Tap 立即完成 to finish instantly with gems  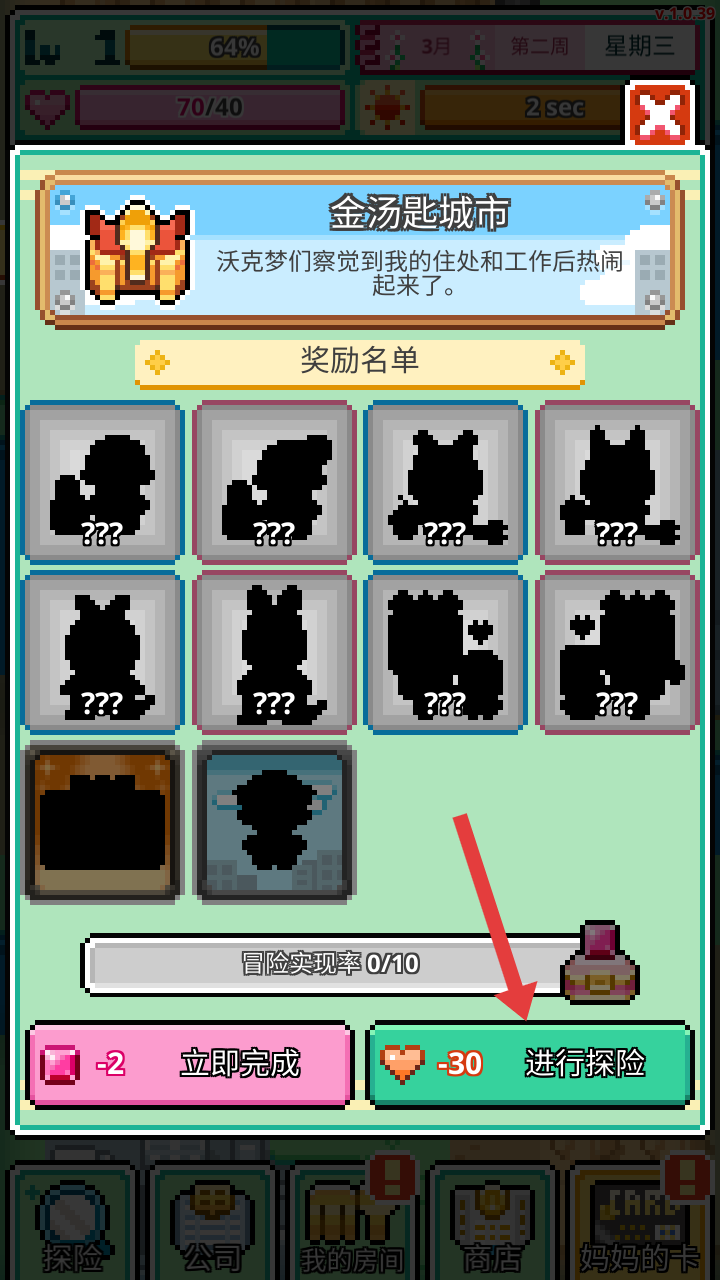pyautogui.click(x=190, y=1064)
